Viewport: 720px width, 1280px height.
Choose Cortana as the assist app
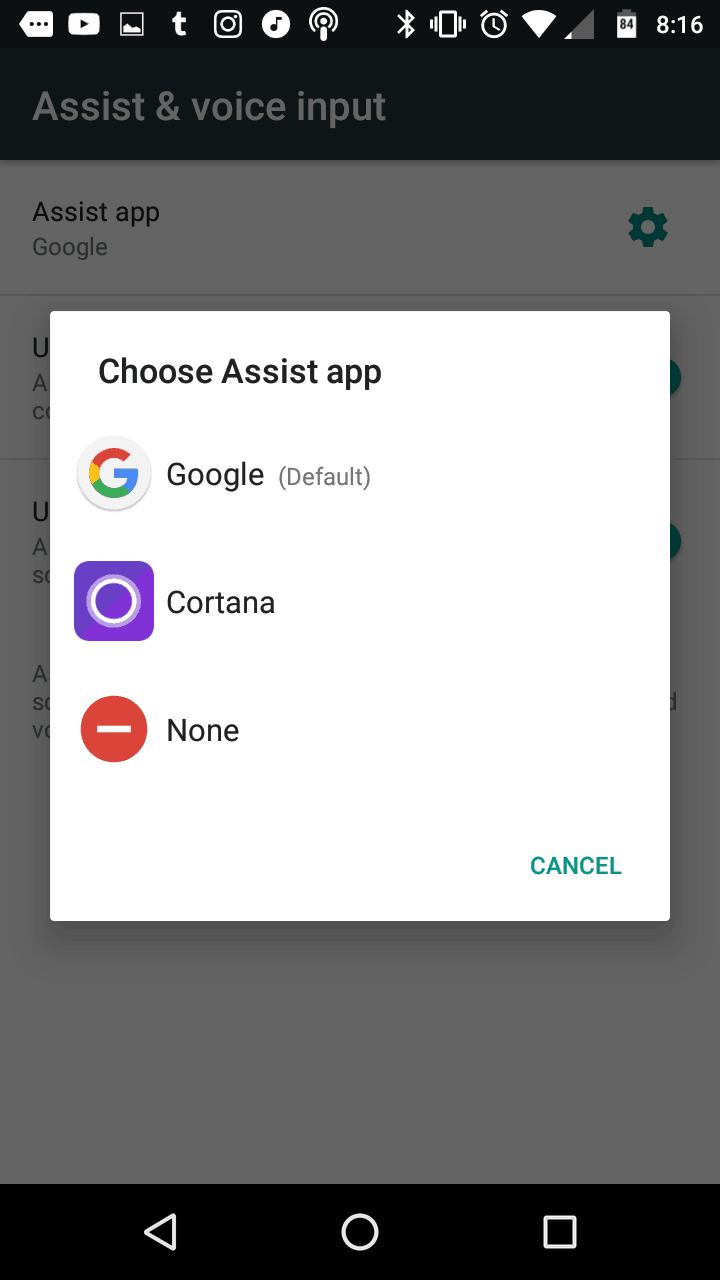pos(360,602)
